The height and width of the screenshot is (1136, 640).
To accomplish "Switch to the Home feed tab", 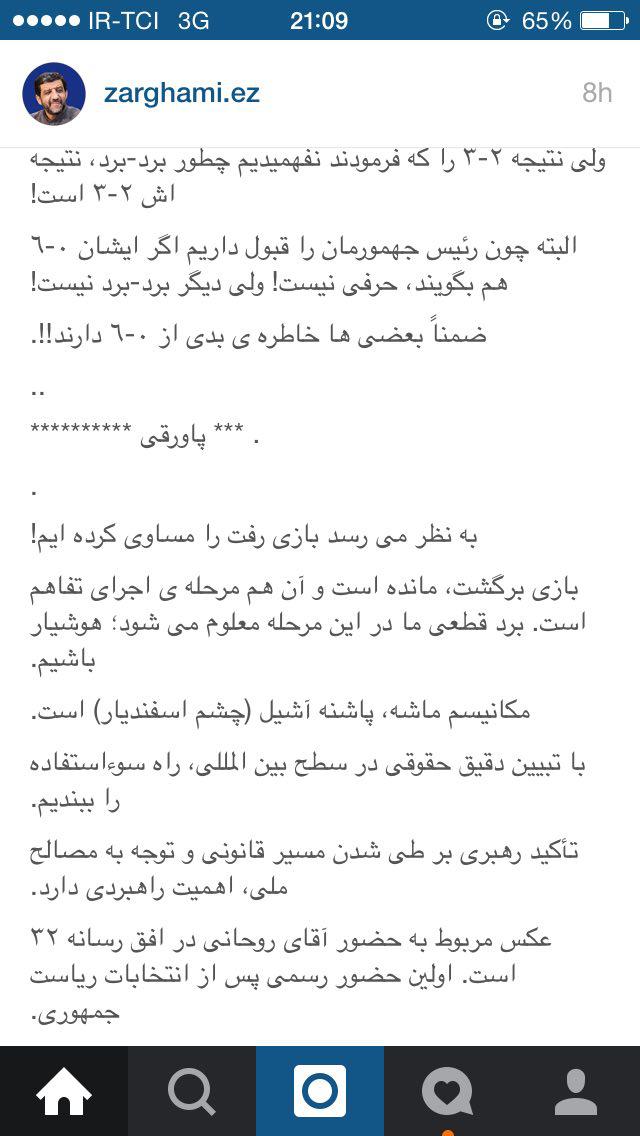I will 64,1091.
